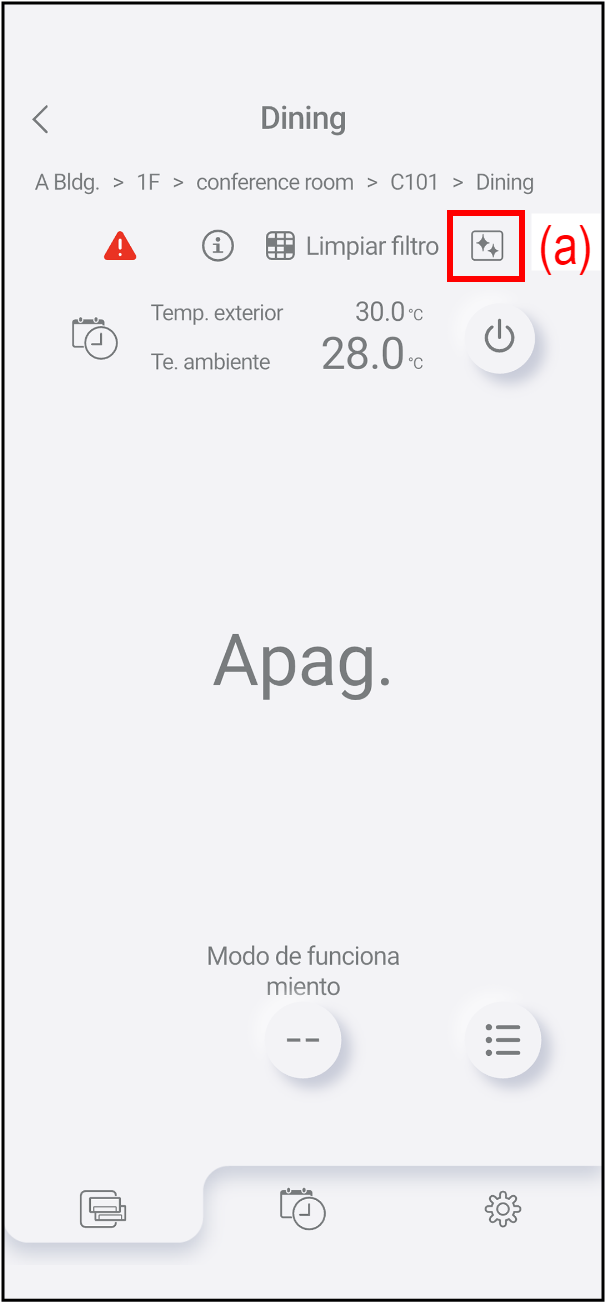Turn on the unit with the power button
607x1305 pixels.
coord(499,339)
